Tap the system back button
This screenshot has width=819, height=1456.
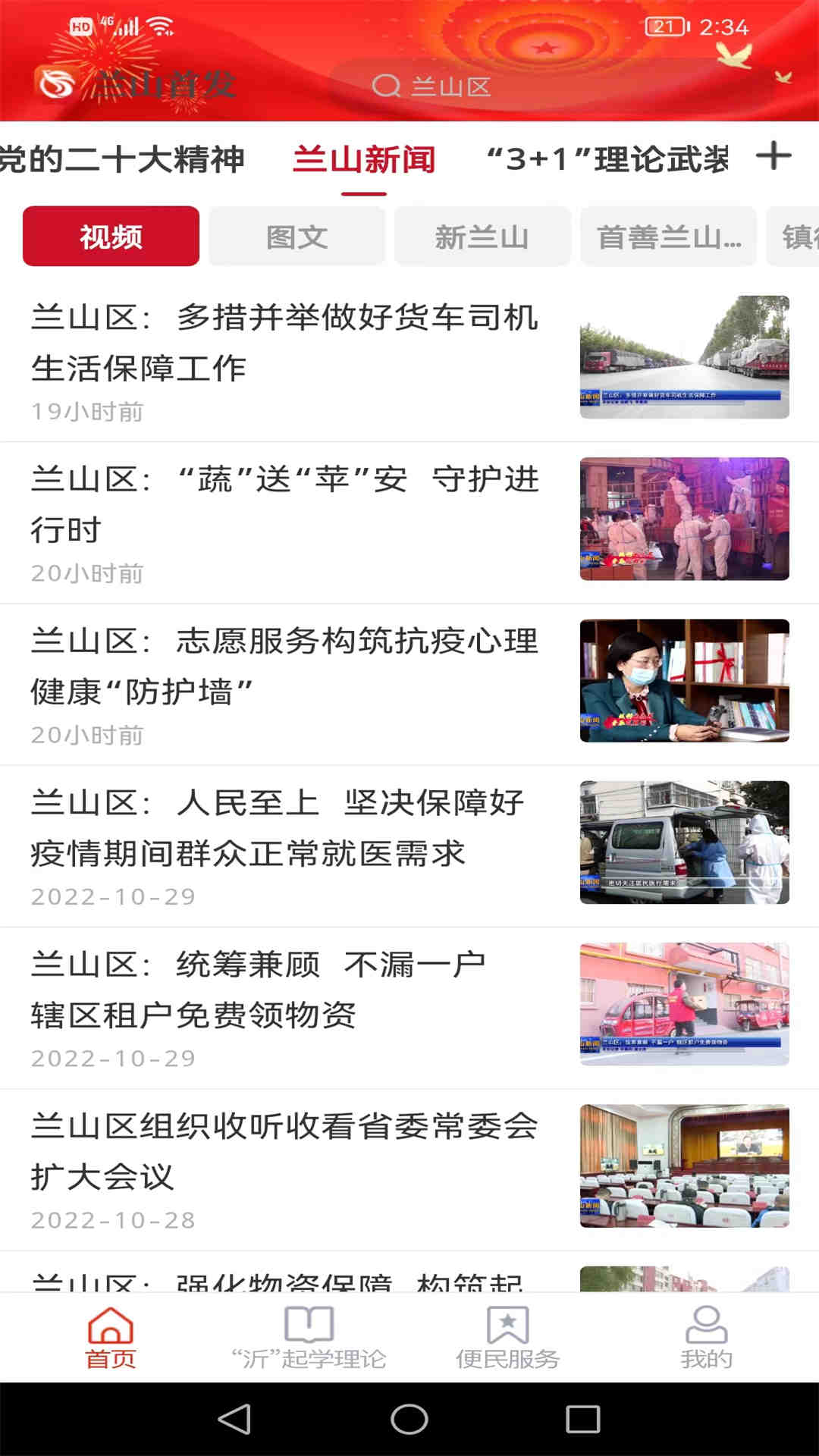point(234,1419)
